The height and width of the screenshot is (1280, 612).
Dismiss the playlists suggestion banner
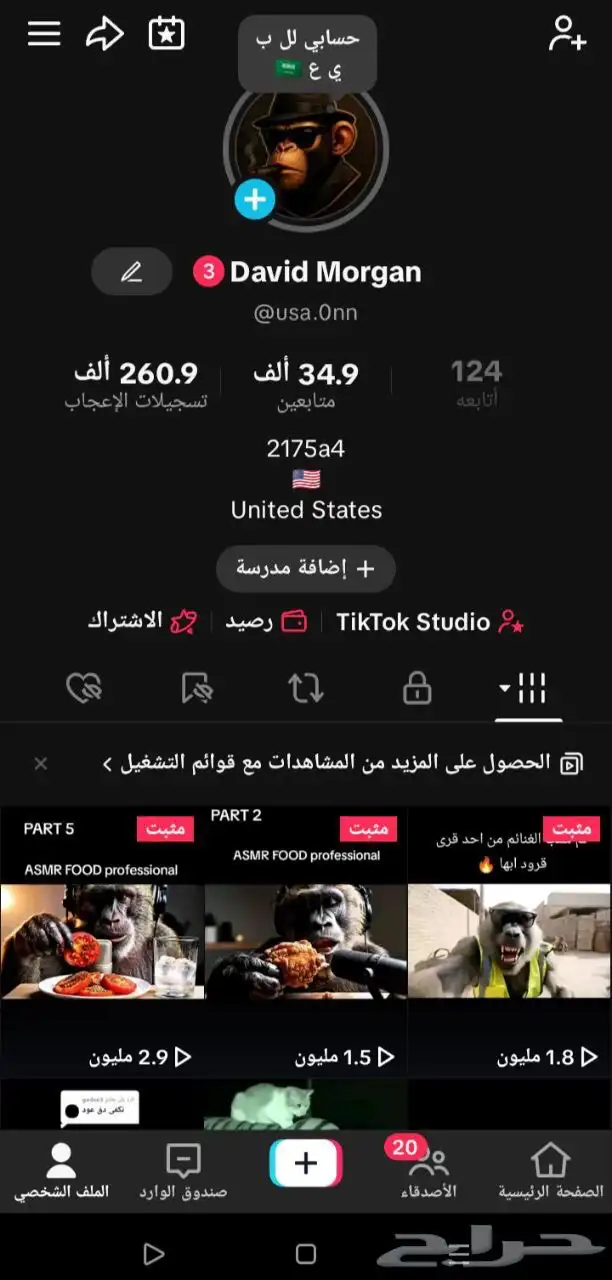pyautogui.click(x=41, y=764)
